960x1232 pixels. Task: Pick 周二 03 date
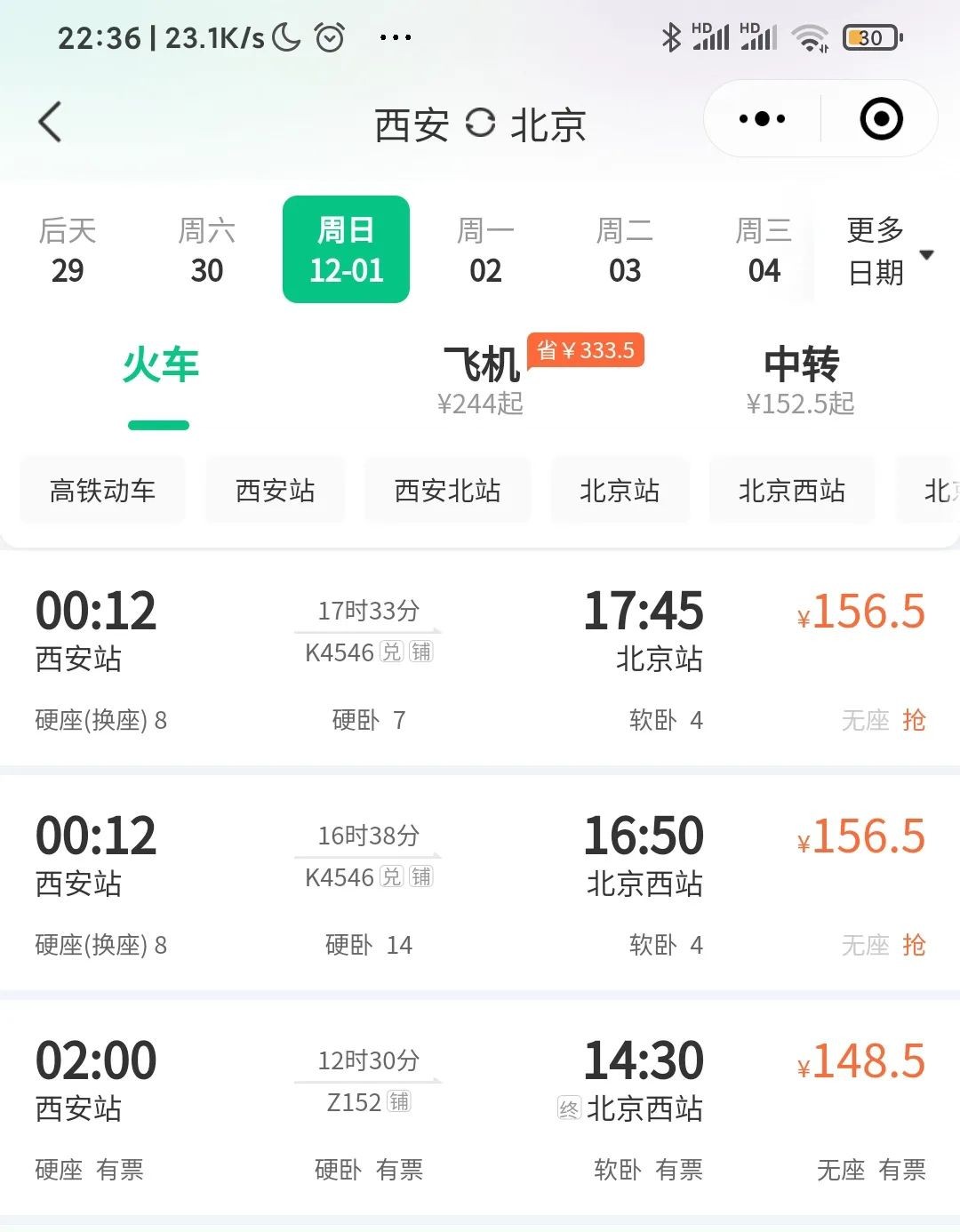pos(624,250)
